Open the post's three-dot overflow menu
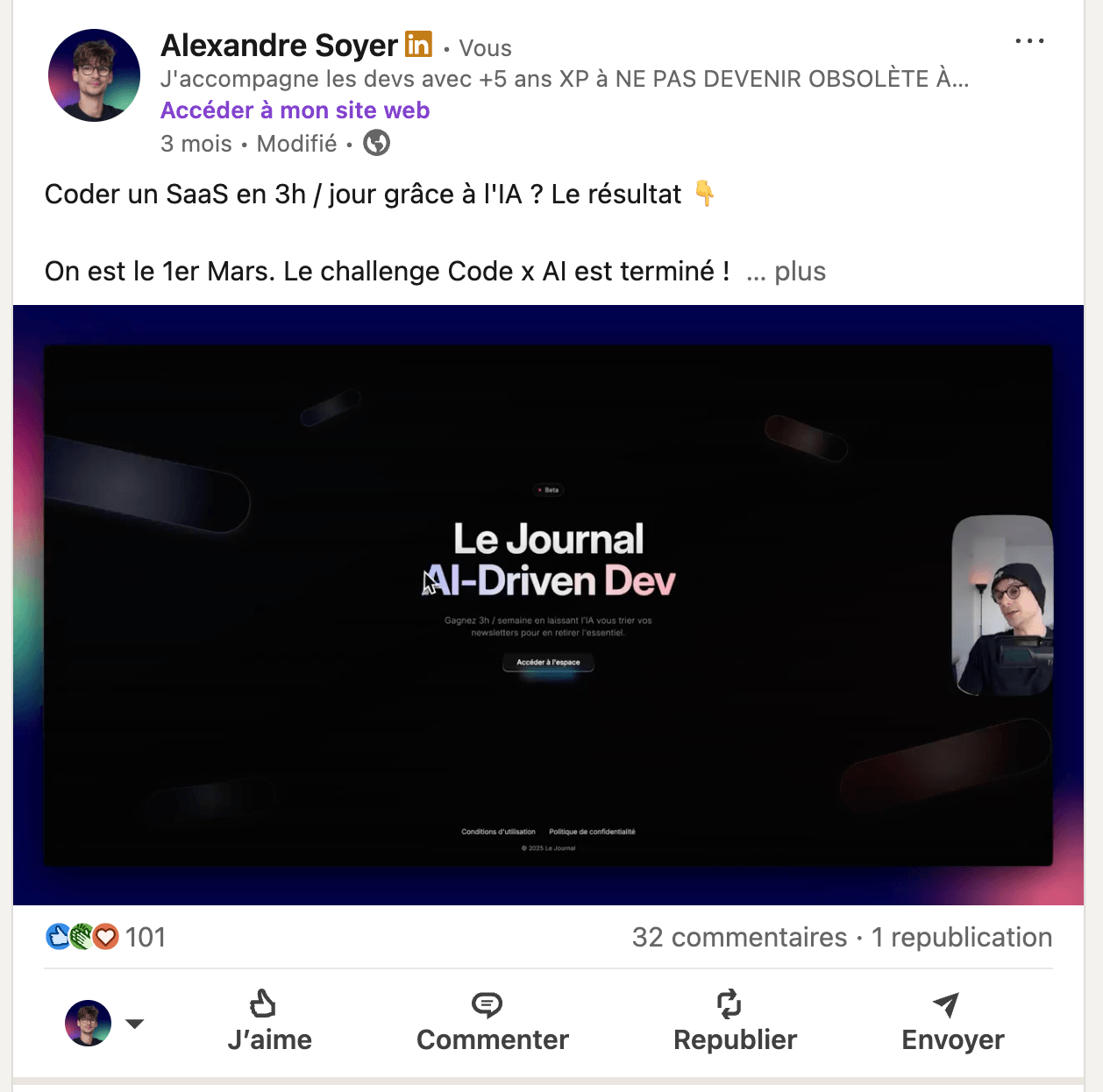1103x1092 pixels. coord(1028,41)
